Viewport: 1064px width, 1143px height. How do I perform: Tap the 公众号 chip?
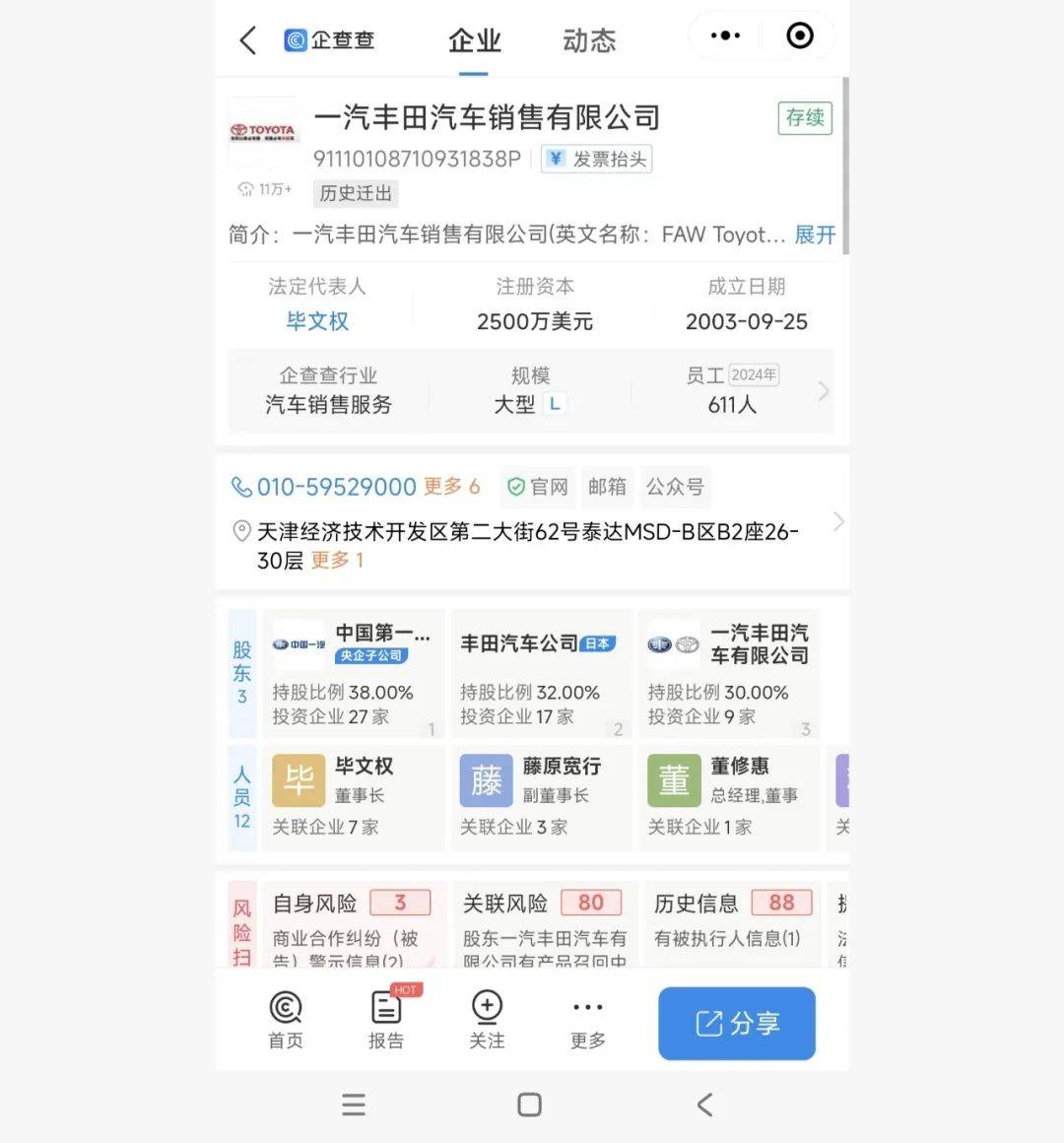click(675, 487)
